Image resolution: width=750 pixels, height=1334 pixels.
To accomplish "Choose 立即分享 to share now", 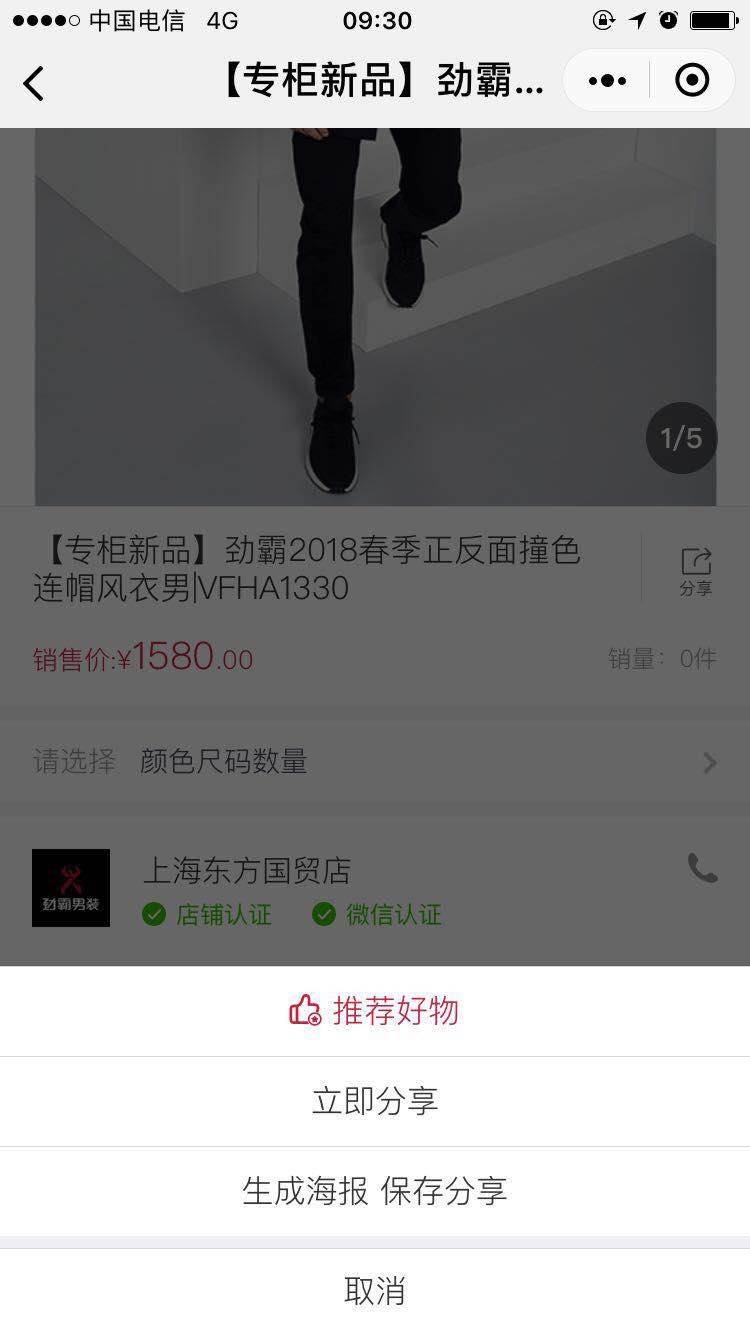I will 375,1101.
